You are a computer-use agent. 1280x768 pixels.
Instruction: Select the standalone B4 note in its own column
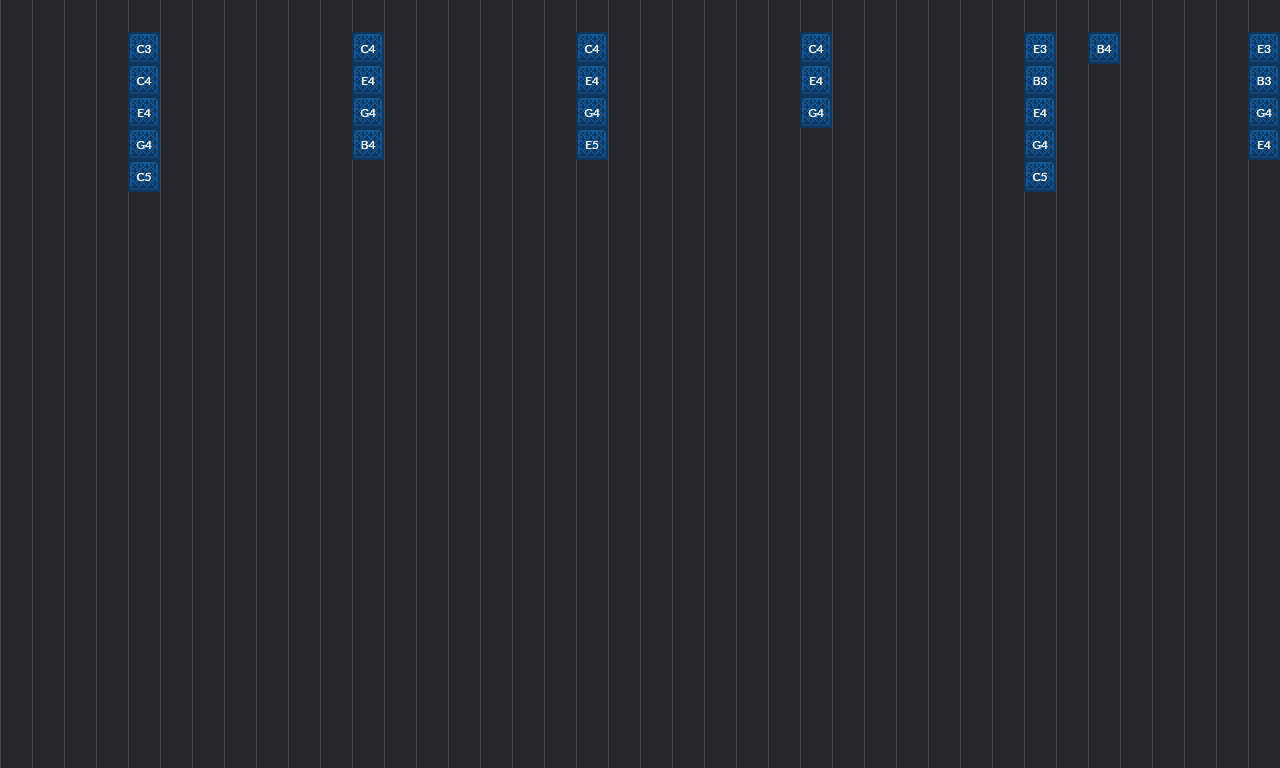[x=1104, y=49]
